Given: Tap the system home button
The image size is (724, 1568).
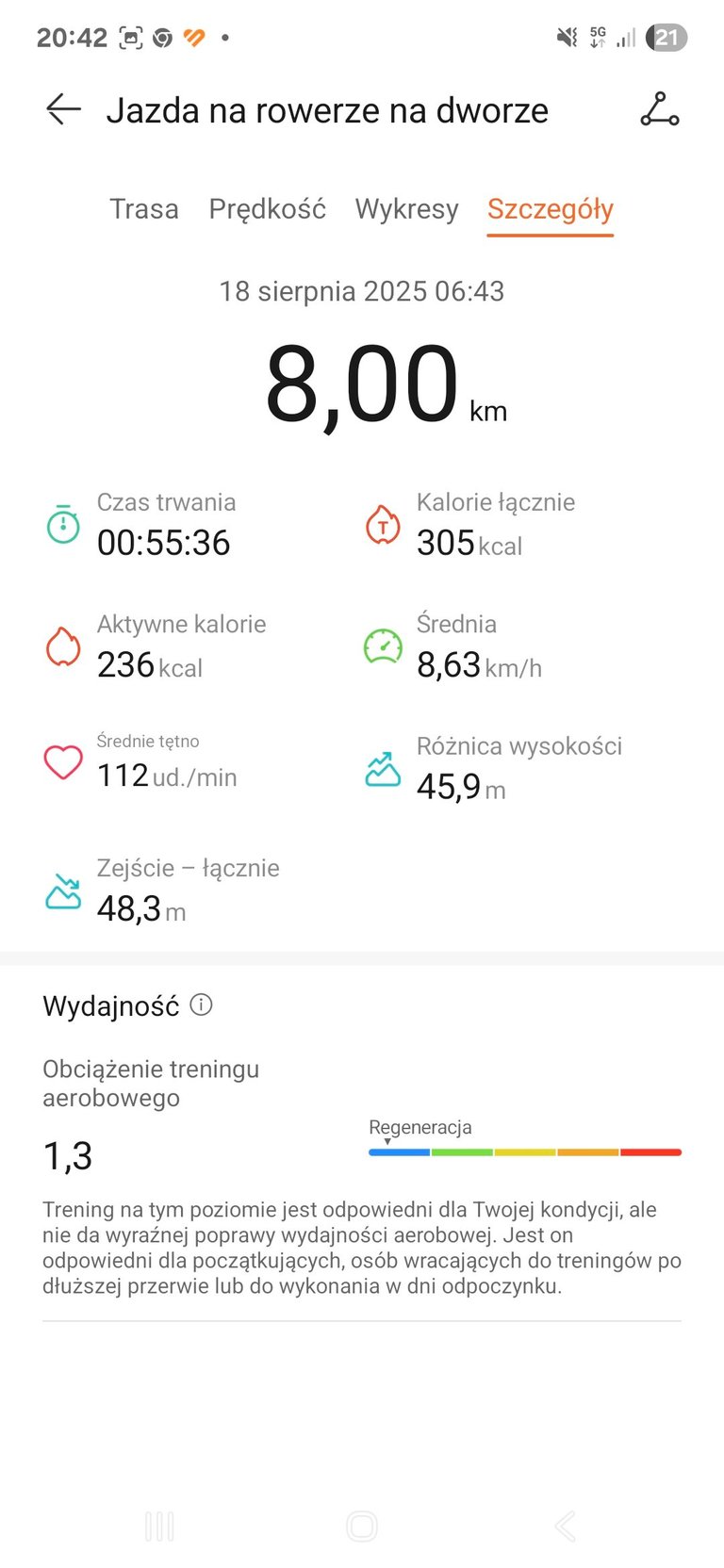Looking at the screenshot, I should click(362, 1526).
